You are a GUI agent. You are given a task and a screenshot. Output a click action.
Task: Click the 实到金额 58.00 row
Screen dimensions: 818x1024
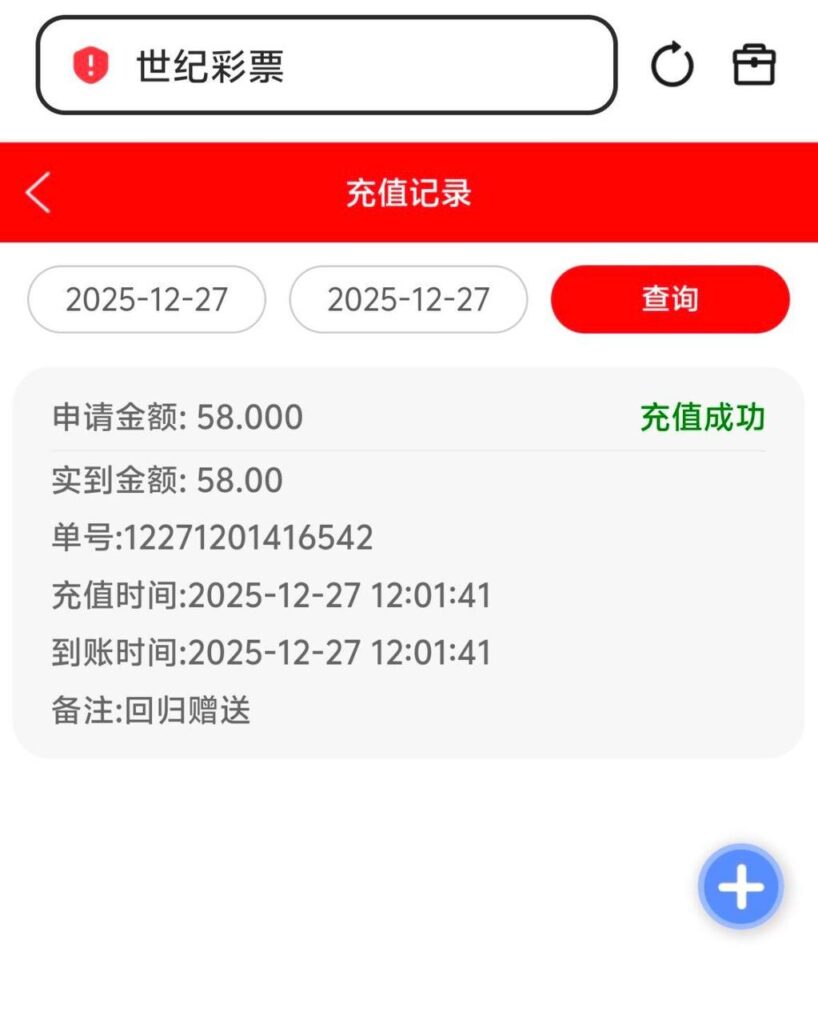point(168,480)
